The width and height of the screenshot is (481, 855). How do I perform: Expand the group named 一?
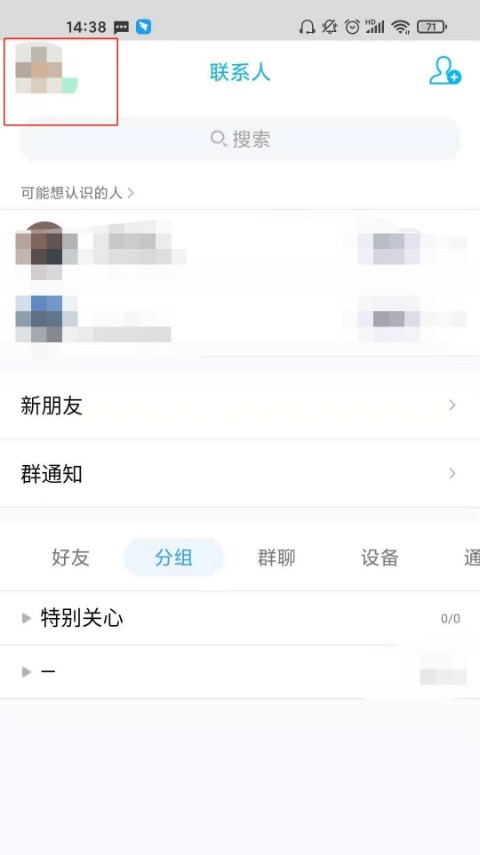pyautogui.click(x=240, y=672)
